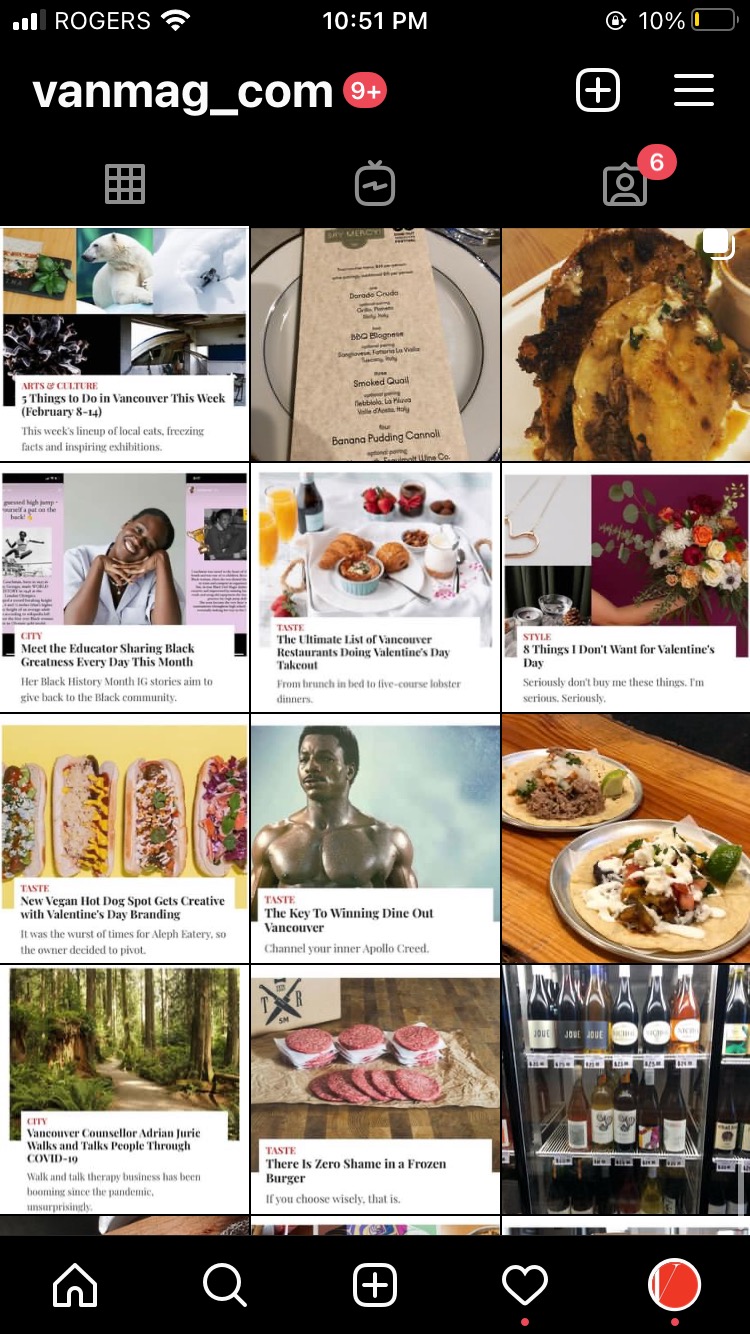Open the 5 Things to Do in Vancouver post
The height and width of the screenshot is (1334, 750).
tap(124, 344)
